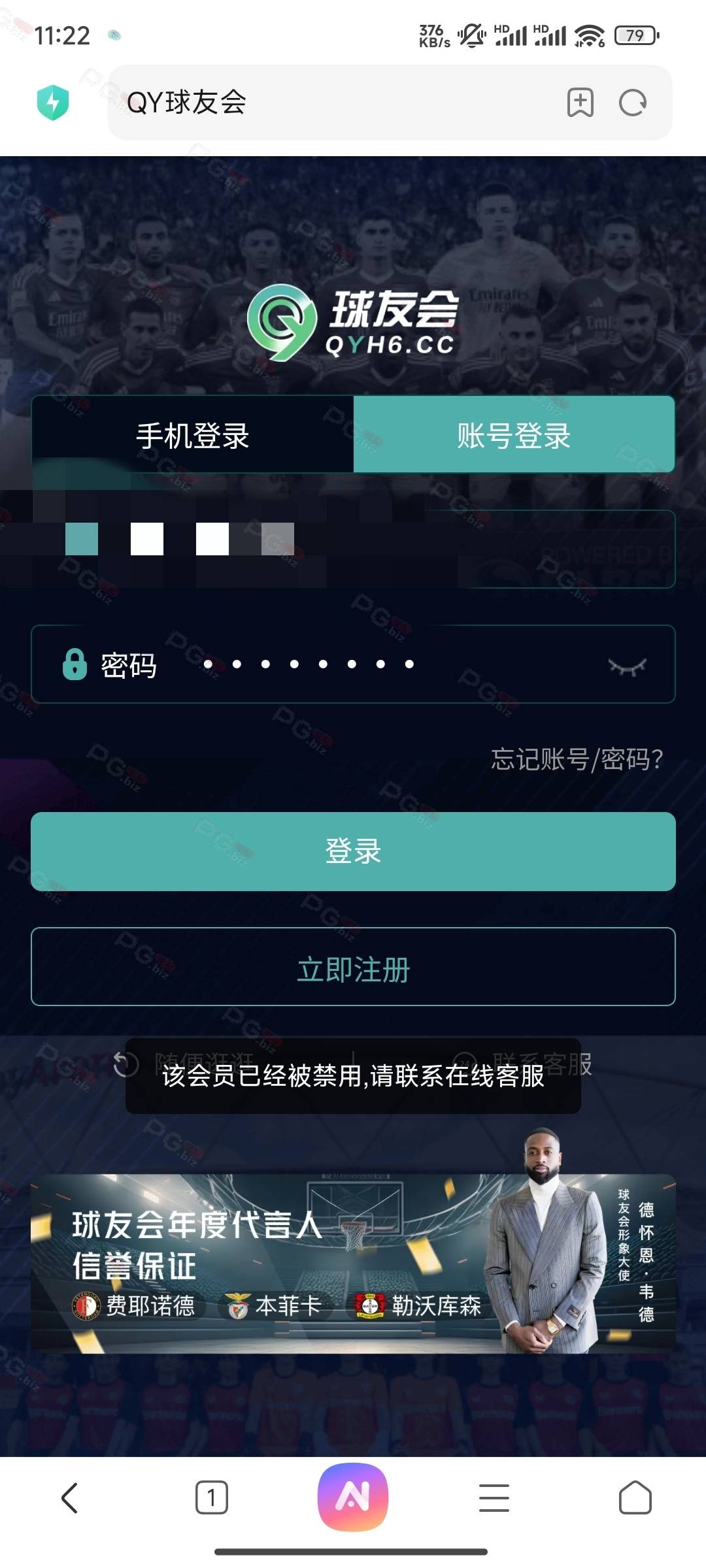This screenshot has width=706, height=1568.
Task: Bookmark this page in the browser
Action: 580,103
